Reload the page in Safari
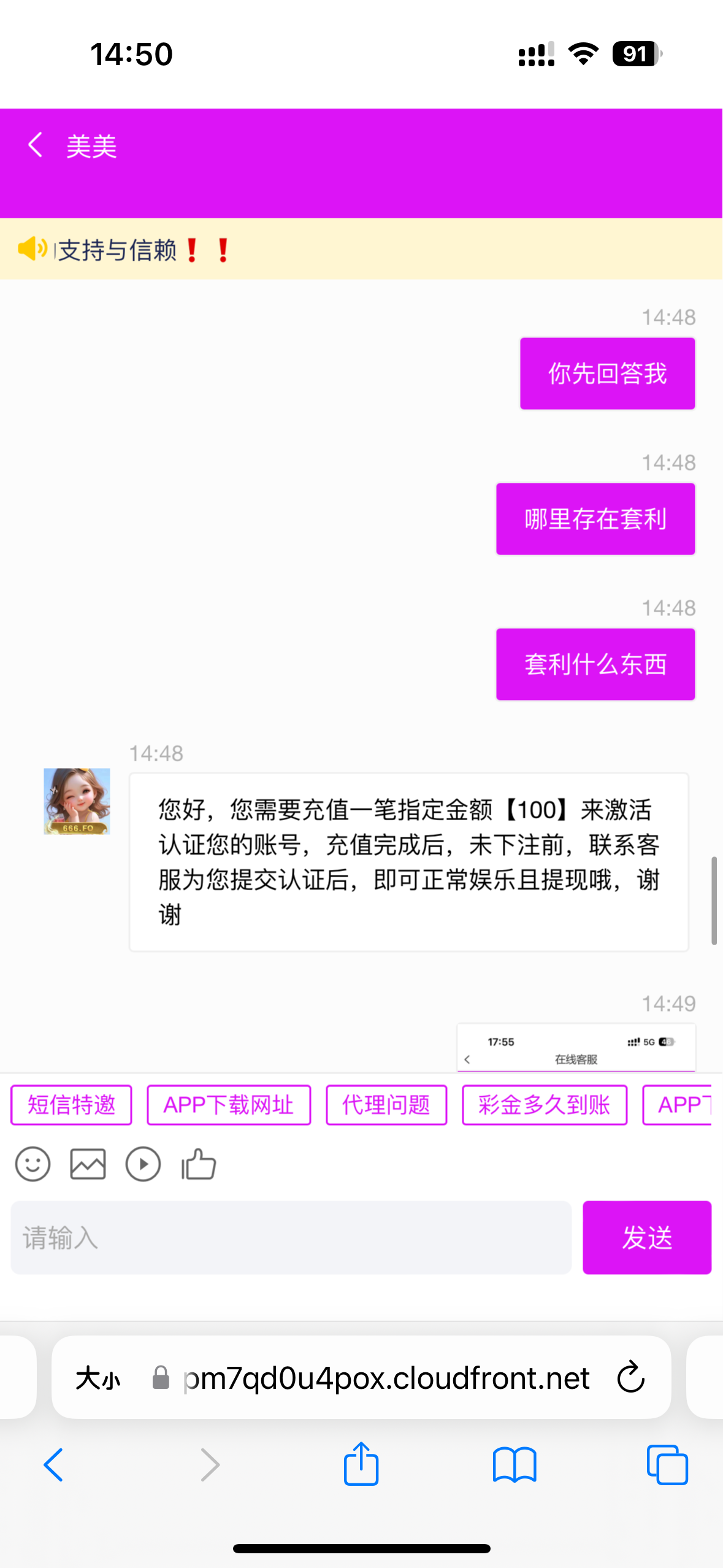Viewport: 723px width, 1568px height. pos(630,1378)
